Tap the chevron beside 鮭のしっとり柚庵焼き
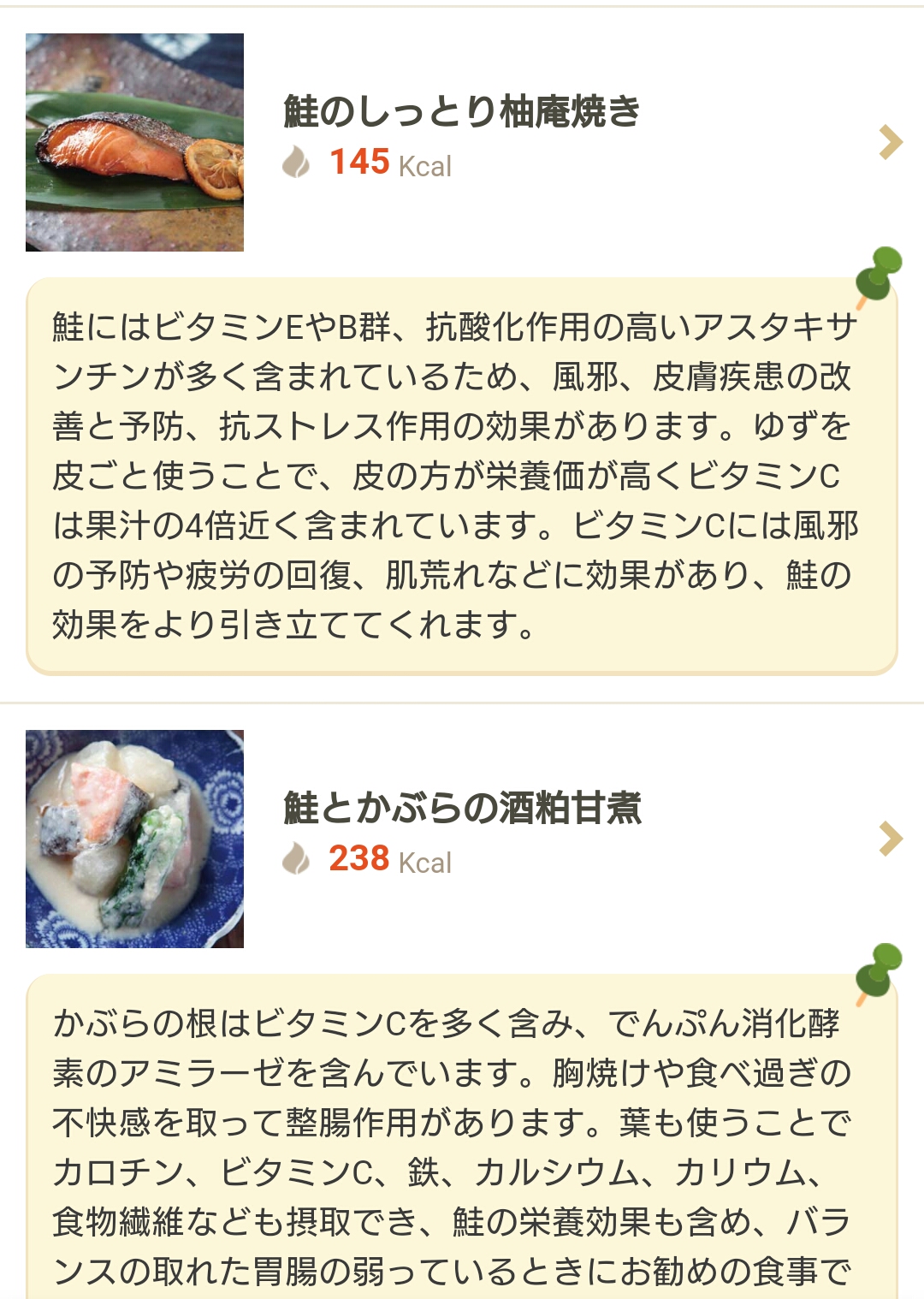The width and height of the screenshot is (924, 1299). (891, 142)
